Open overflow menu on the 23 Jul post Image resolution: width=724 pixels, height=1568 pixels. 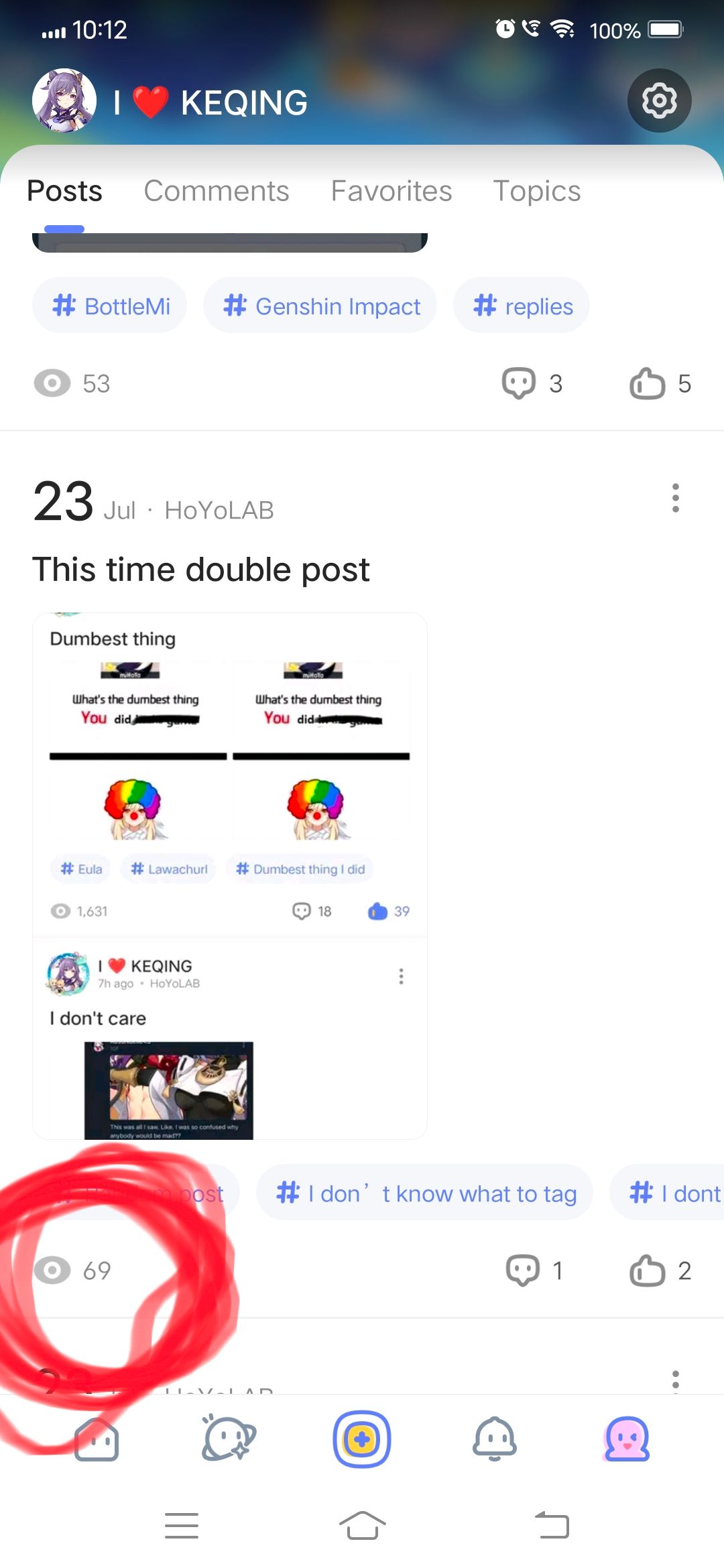(x=675, y=498)
